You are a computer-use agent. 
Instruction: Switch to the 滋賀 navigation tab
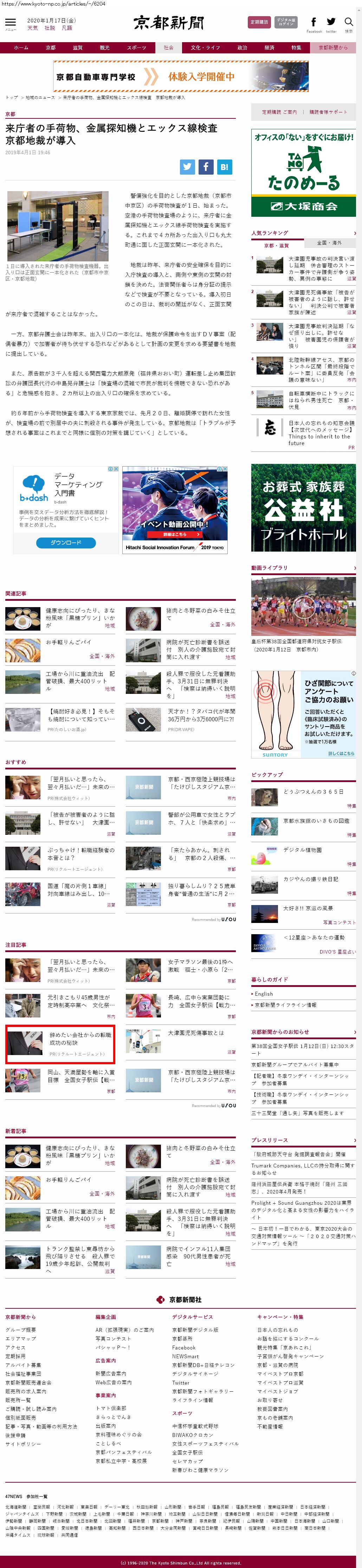(x=77, y=47)
